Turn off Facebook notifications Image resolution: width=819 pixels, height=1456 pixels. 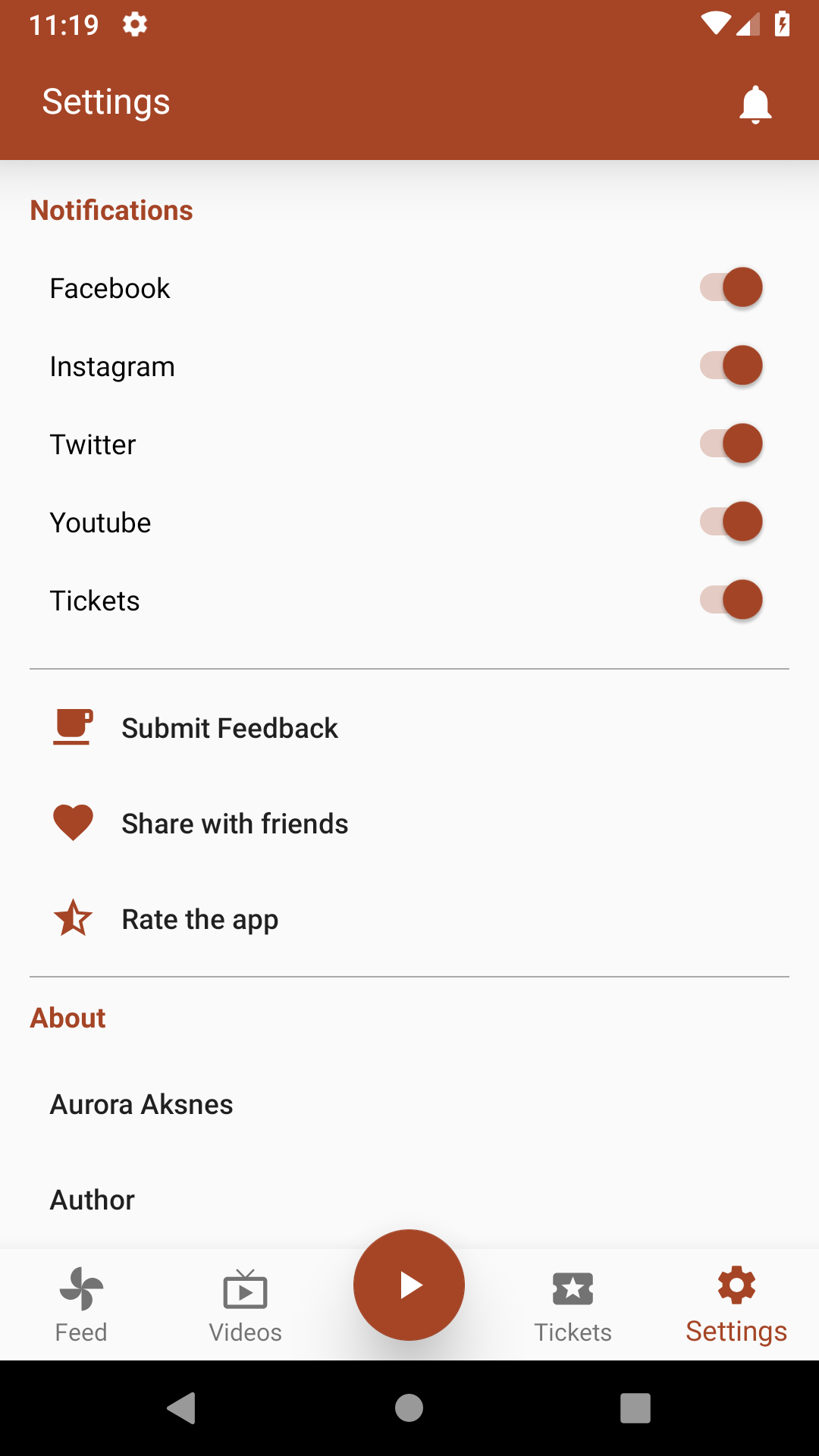[x=731, y=288]
